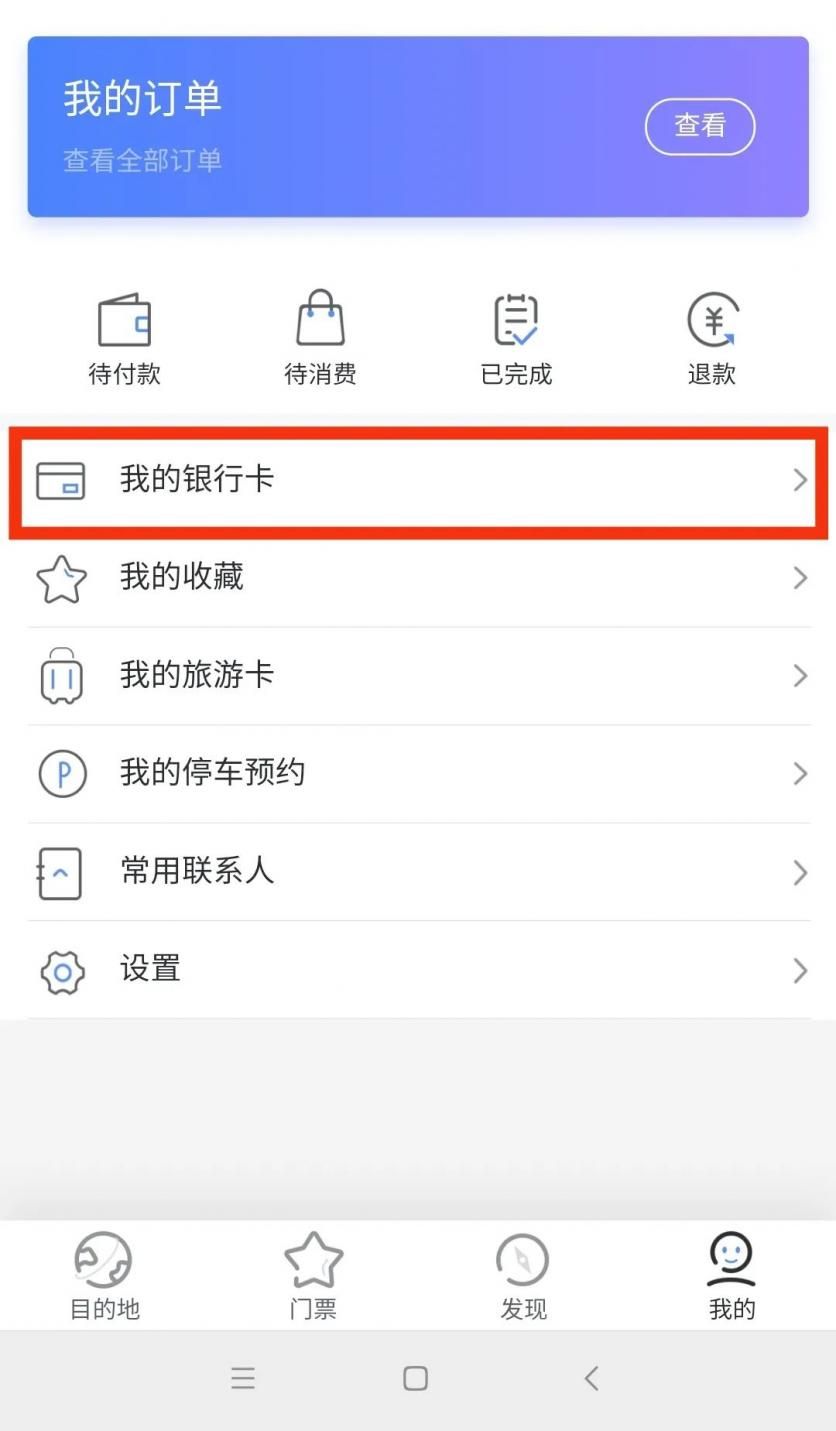Image resolution: width=836 pixels, height=1431 pixels.
Task: Switch to the 目的地 tab
Action: [x=104, y=1276]
